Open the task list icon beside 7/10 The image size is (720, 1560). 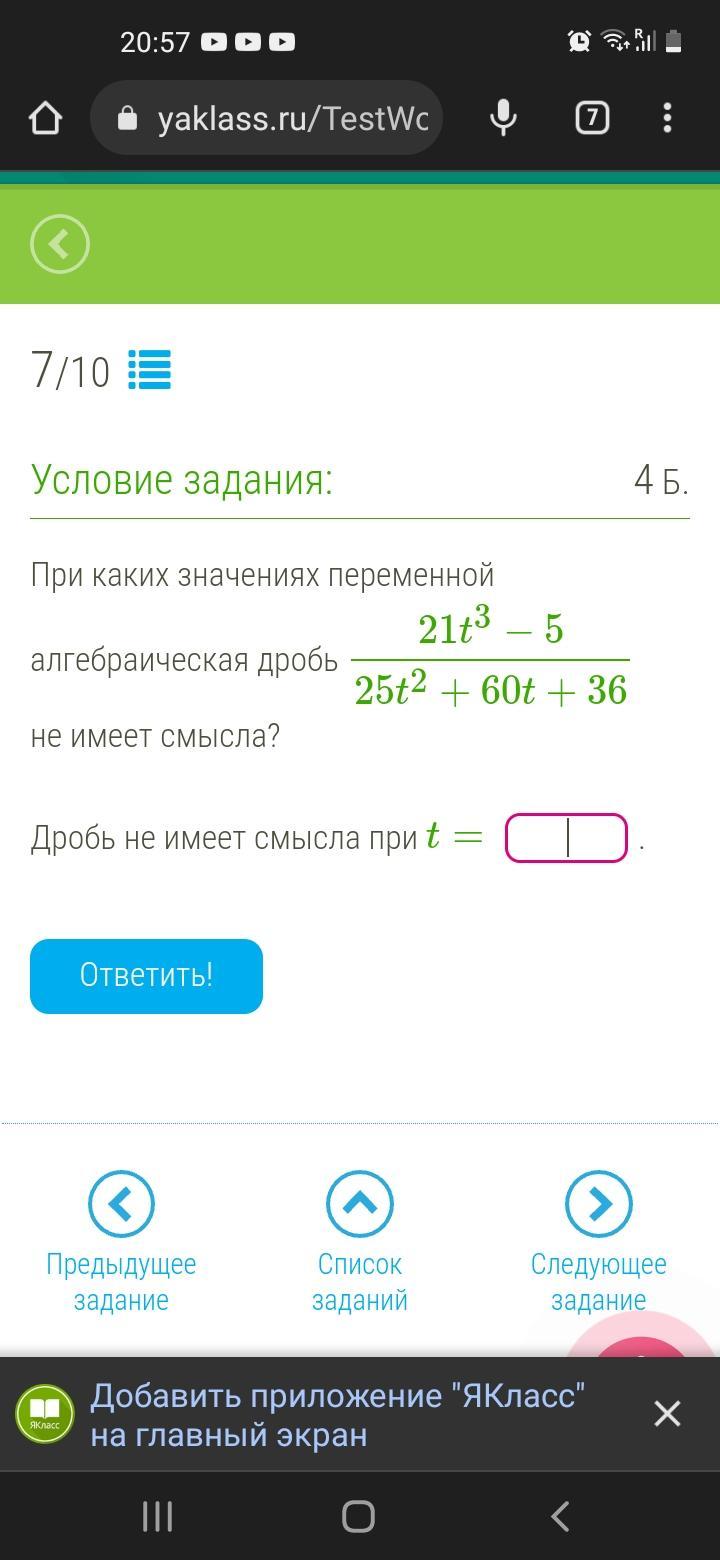pos(150,370)
